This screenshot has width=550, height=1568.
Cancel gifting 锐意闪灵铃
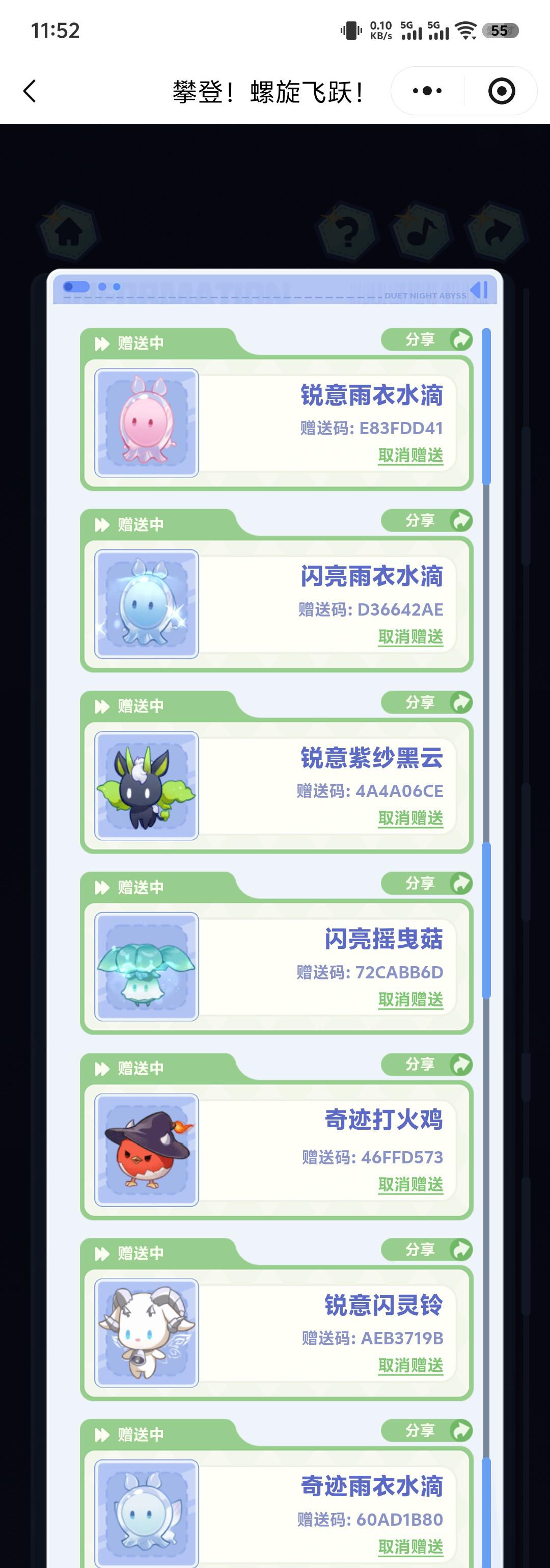click(410, 1365)
